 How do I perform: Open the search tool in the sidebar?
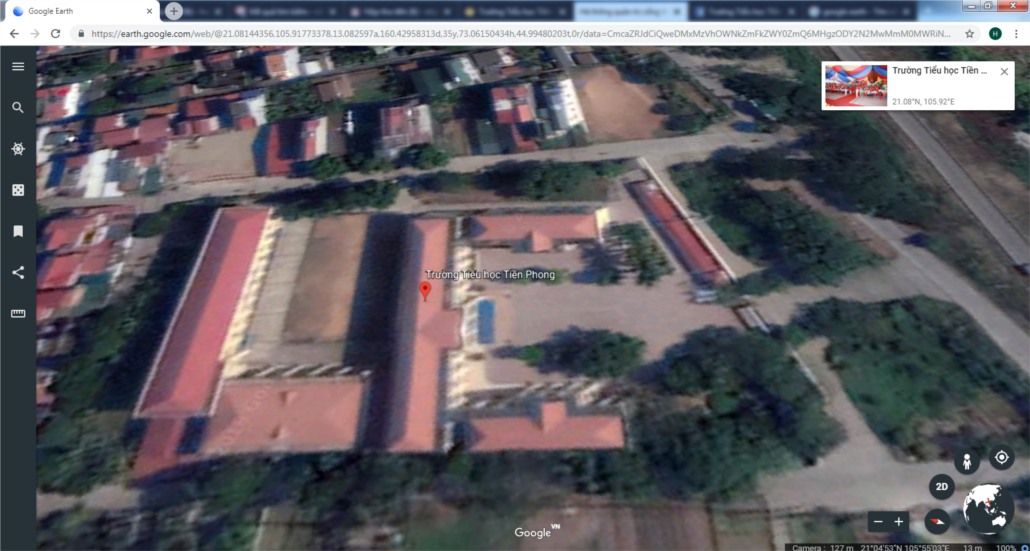click(x=18, y=107)
